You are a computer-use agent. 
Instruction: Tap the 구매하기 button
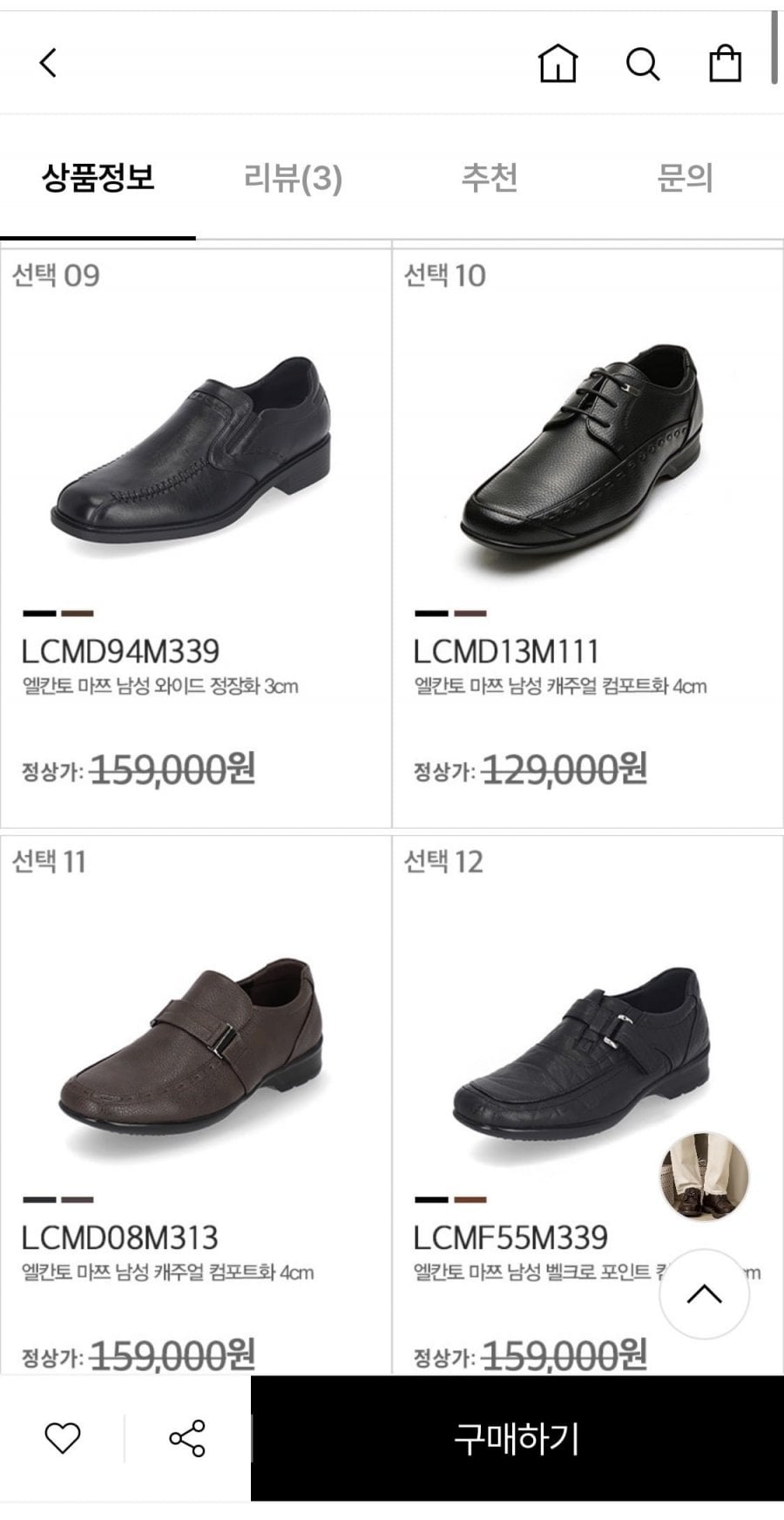tap(517, 1437)
